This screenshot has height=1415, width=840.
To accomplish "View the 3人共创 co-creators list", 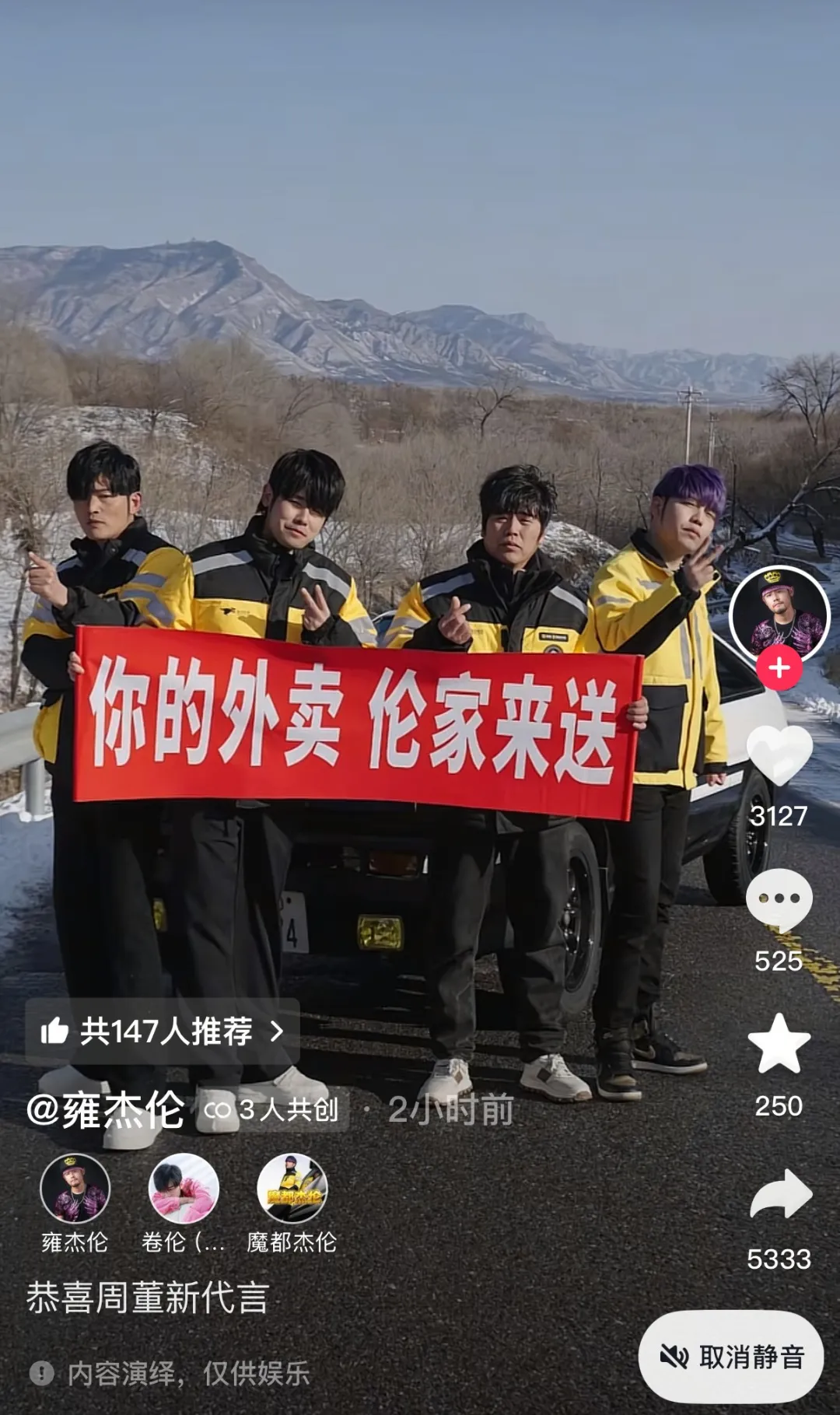I will [271, 1110].
